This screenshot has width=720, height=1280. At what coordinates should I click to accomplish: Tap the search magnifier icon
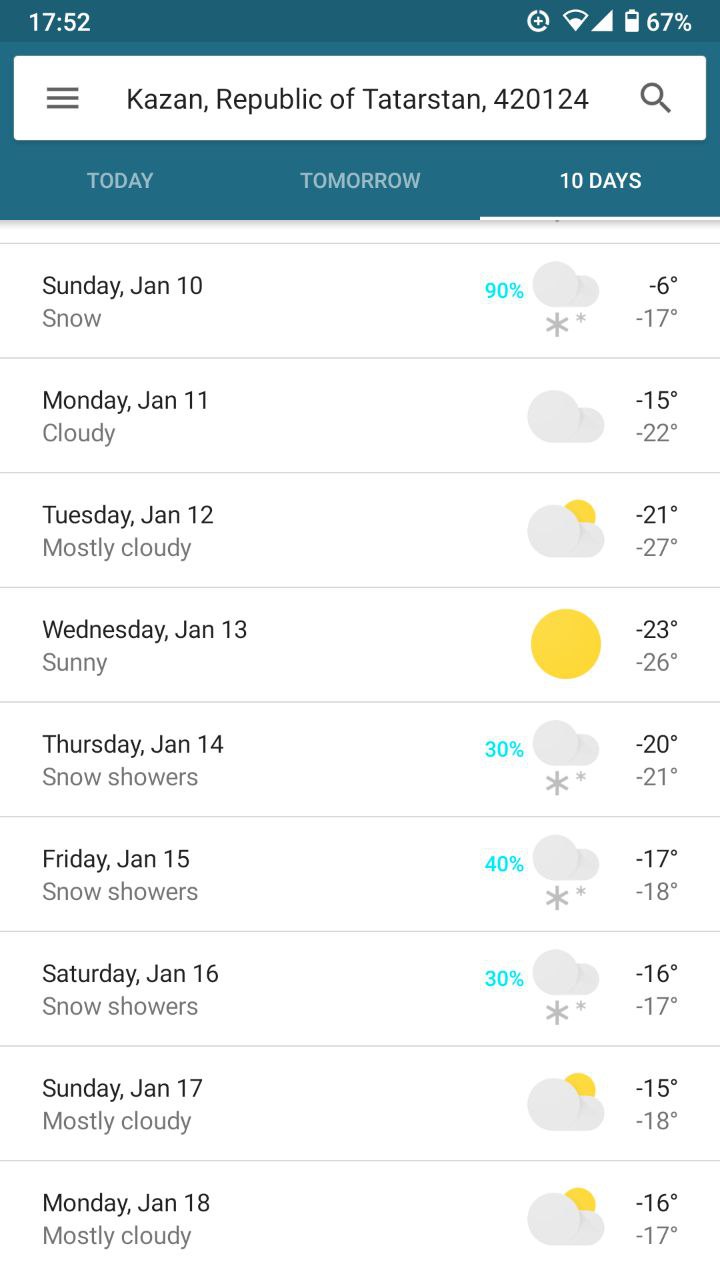(x=656, y=98)
